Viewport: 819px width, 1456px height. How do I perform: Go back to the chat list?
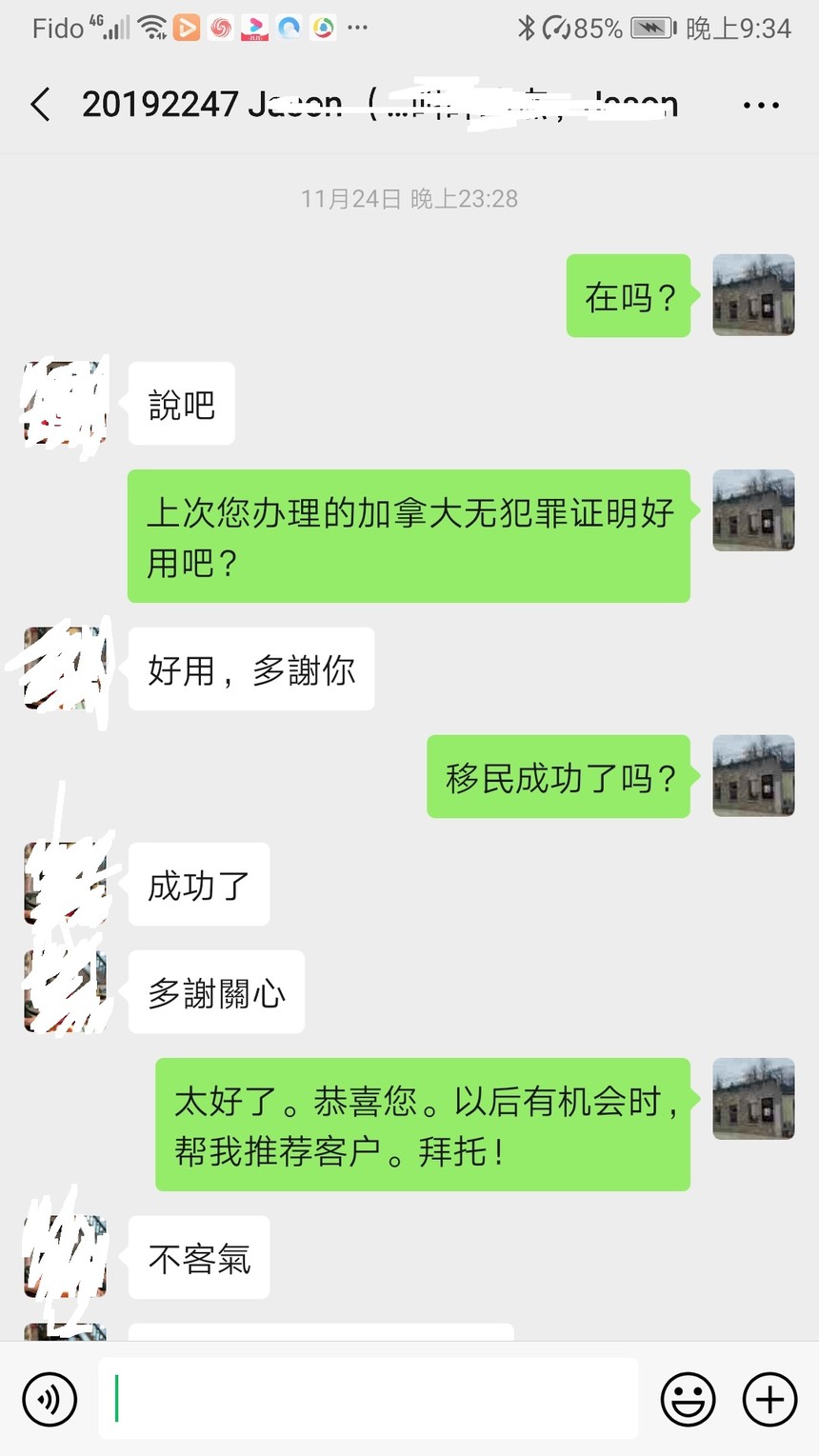pos(40,105)
